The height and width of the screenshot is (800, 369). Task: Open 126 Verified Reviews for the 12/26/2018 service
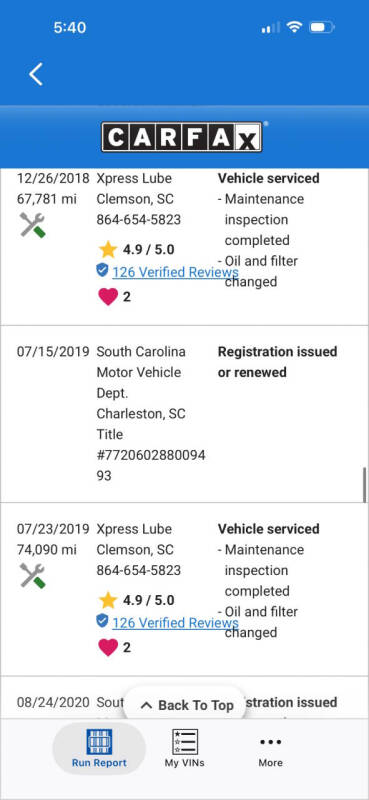[x=175, y=272]
